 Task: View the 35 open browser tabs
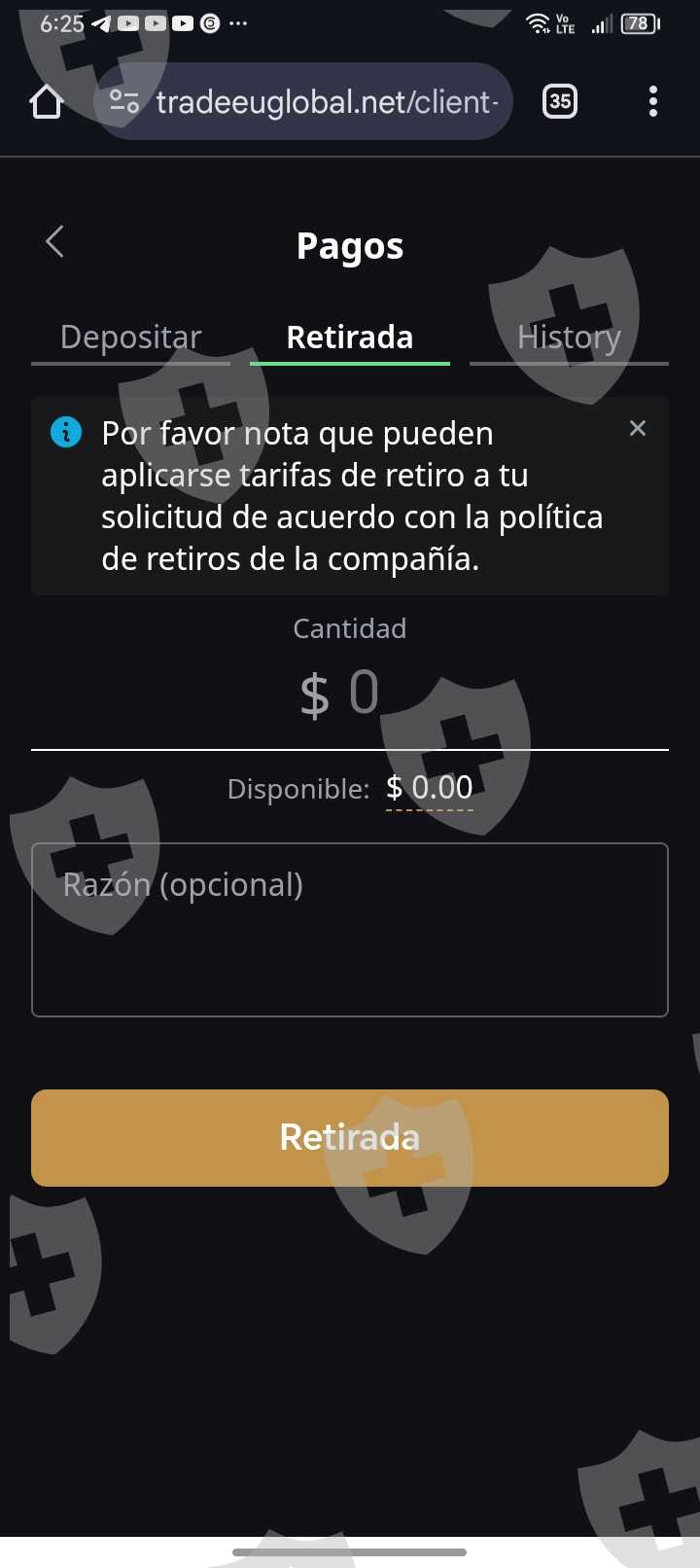click(x=560, y=101)
